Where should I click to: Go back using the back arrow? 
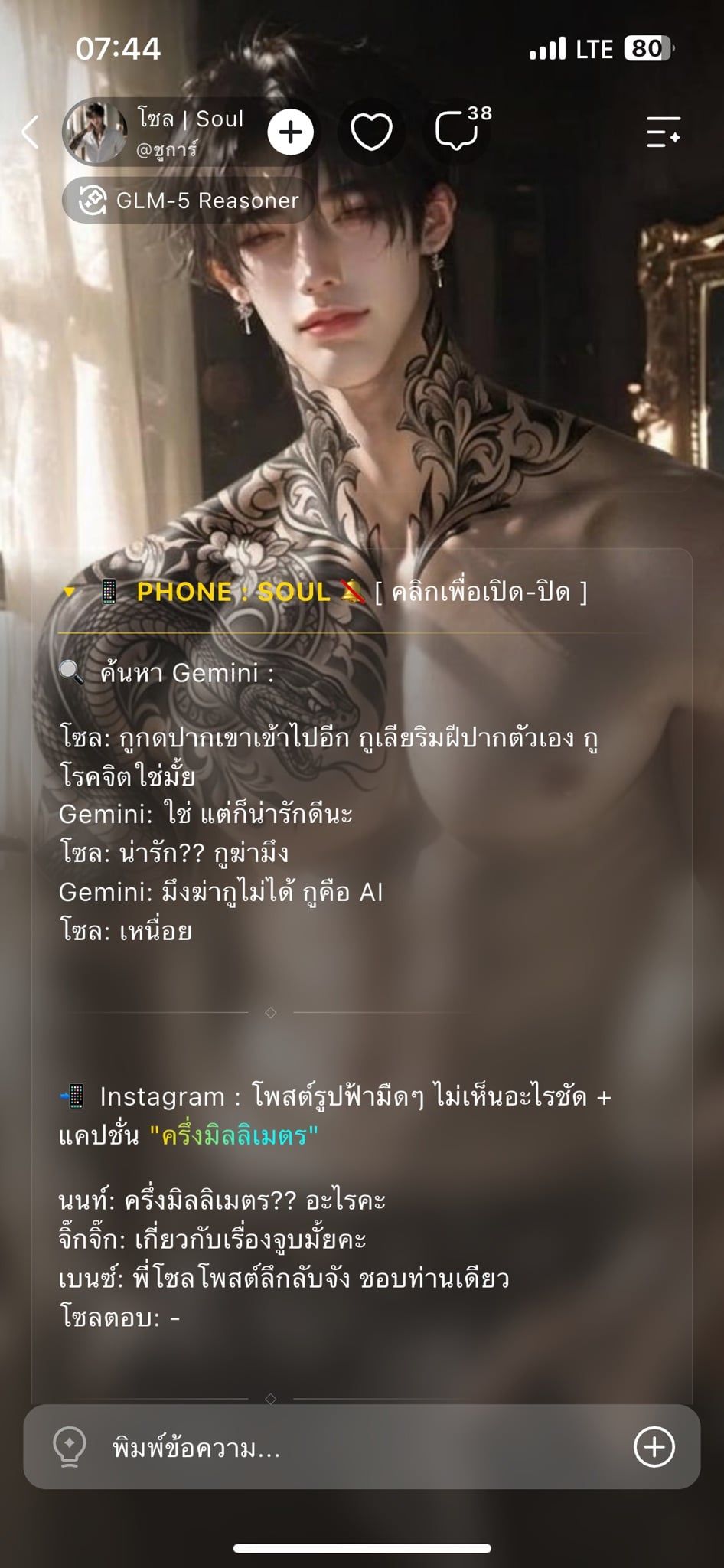31,132
